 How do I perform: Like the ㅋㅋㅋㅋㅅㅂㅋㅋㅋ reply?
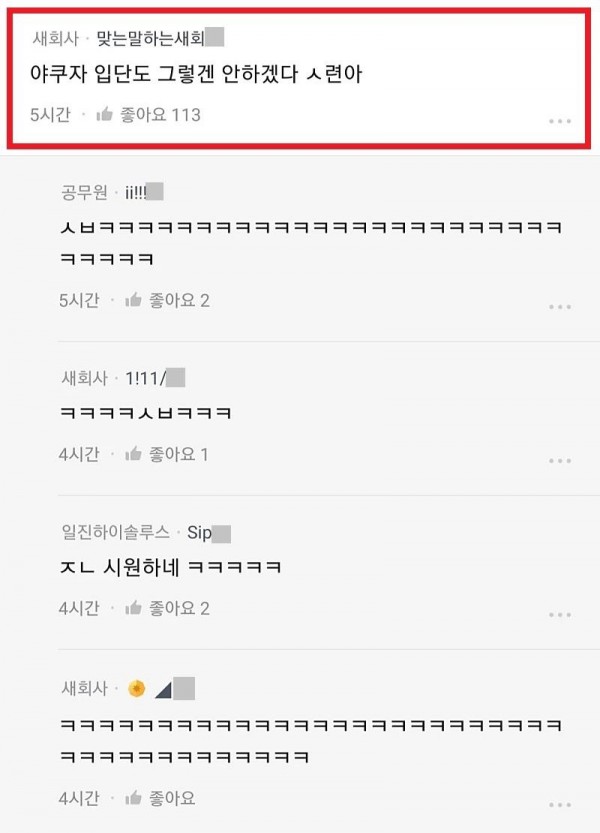click(133, 454)
